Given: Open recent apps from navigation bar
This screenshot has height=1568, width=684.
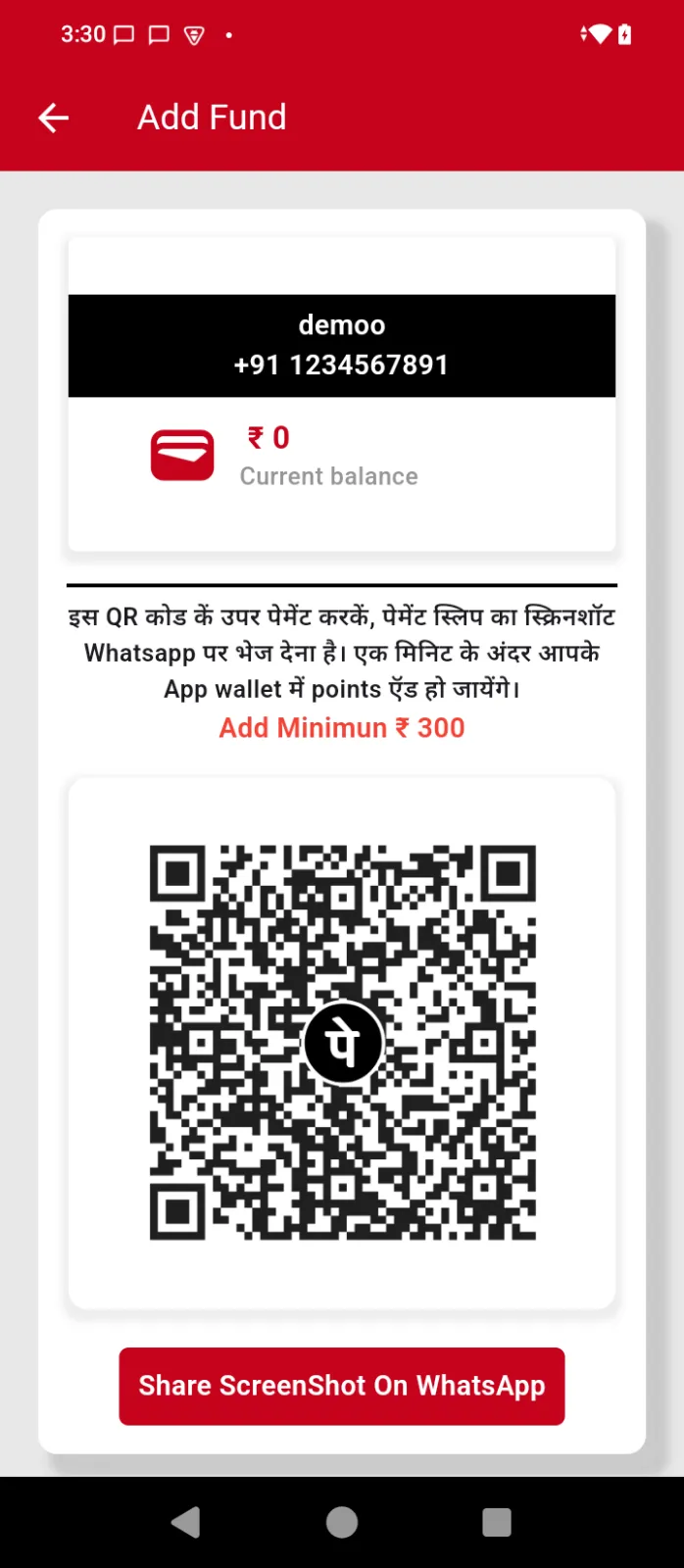Looking at the screenshot, I should (x=497, y=1522).
